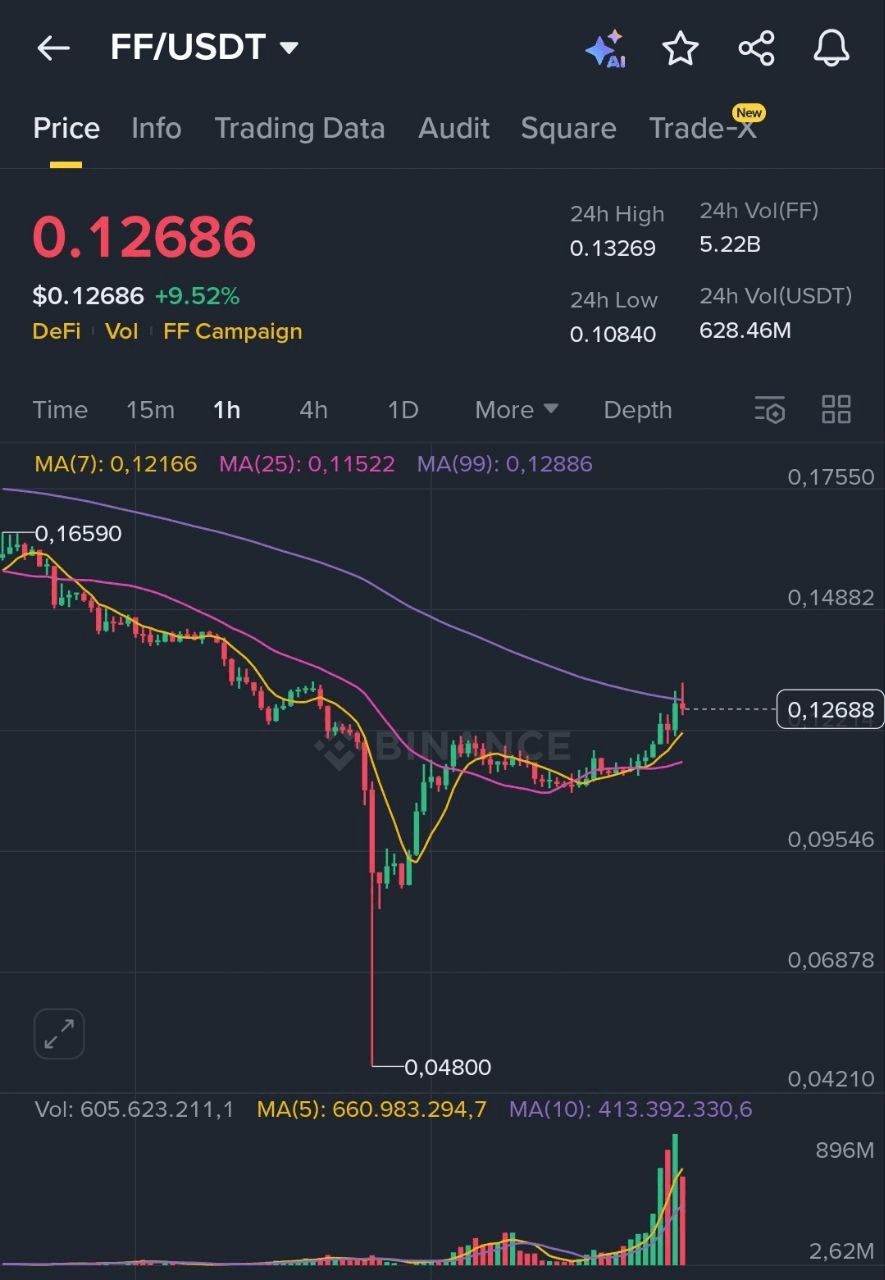Select the 15m chart interval
885x1280 pixels.
coord(150,410)
